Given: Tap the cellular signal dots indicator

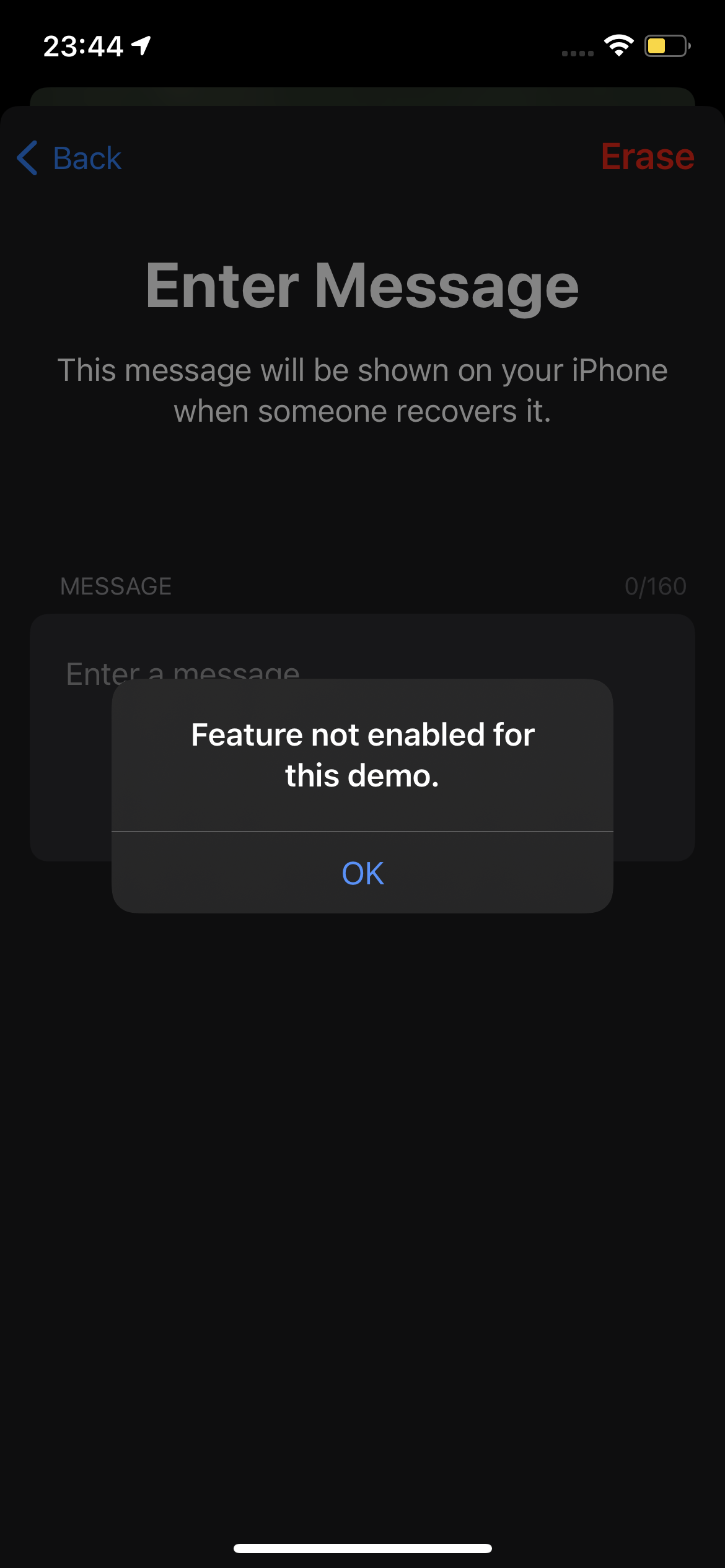Looking at the screenshot, I should [x=576, y=53].
